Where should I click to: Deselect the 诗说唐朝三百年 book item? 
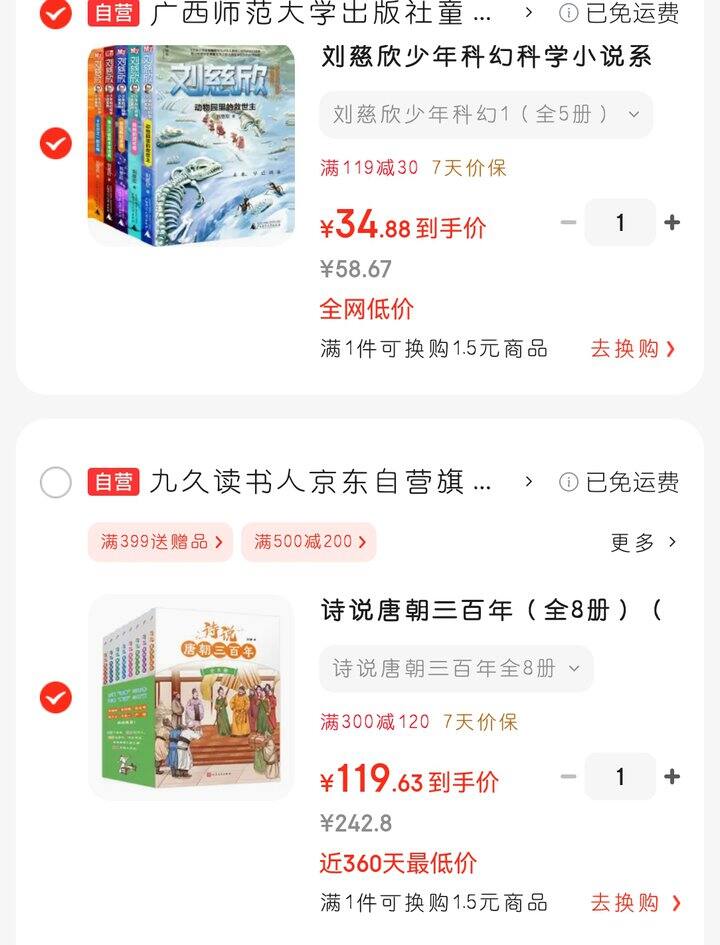pyautogui.click(x=56, y=697)
